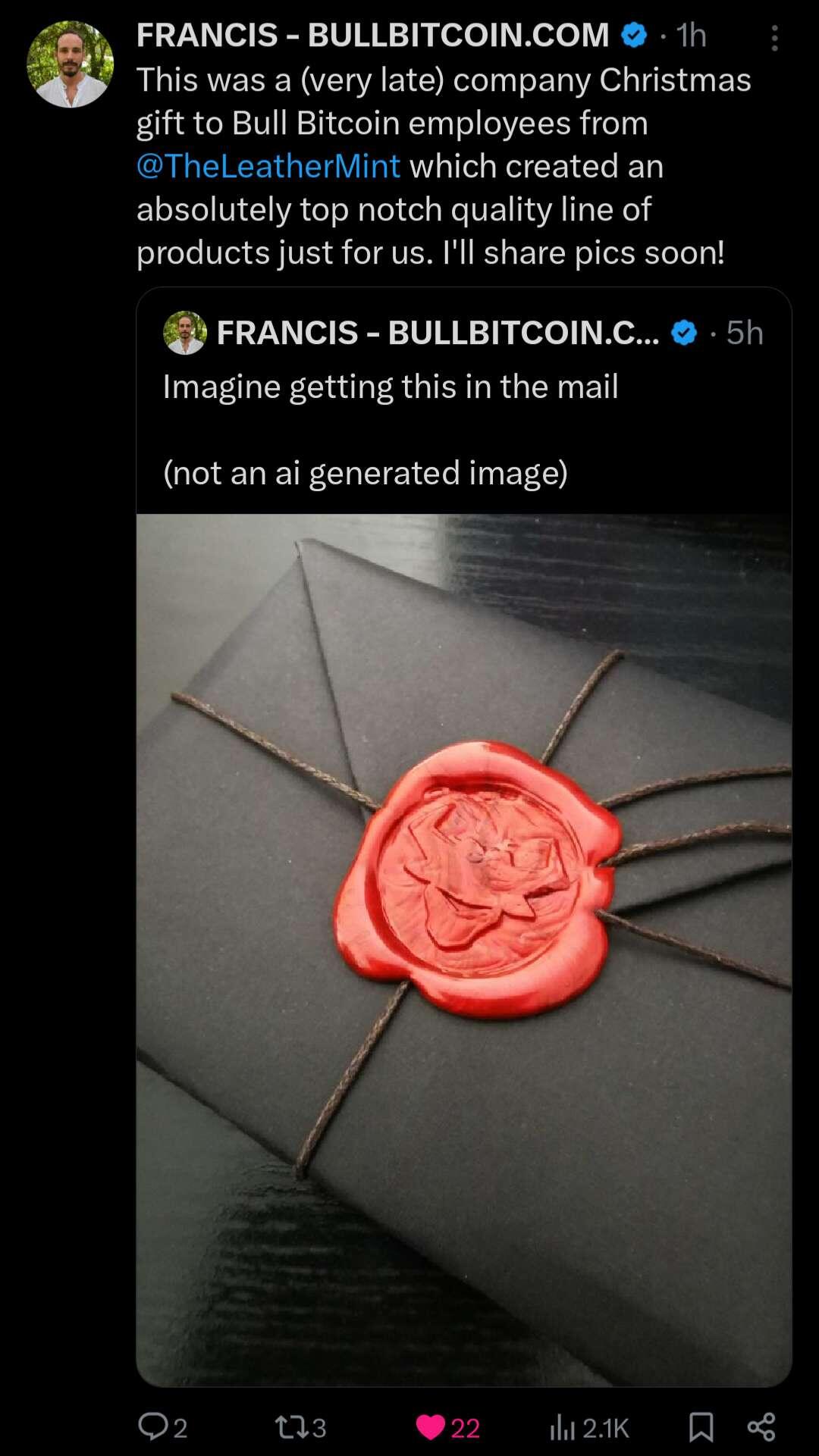Open Francis's profile picture
Image resolution: width=819 pixels, height=1456 pixels.
click(70, 64)
